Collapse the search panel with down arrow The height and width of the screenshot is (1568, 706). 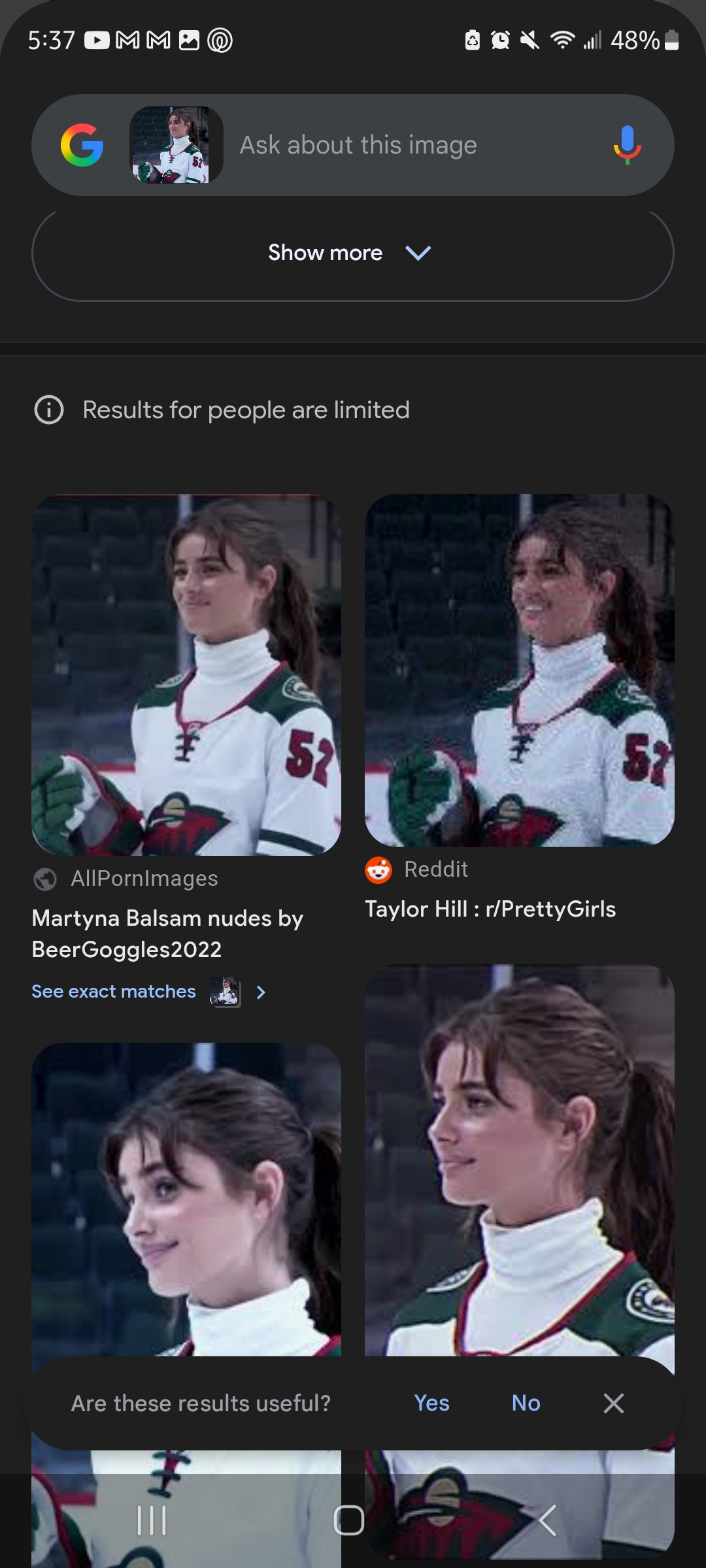click(x=418, y=253)
